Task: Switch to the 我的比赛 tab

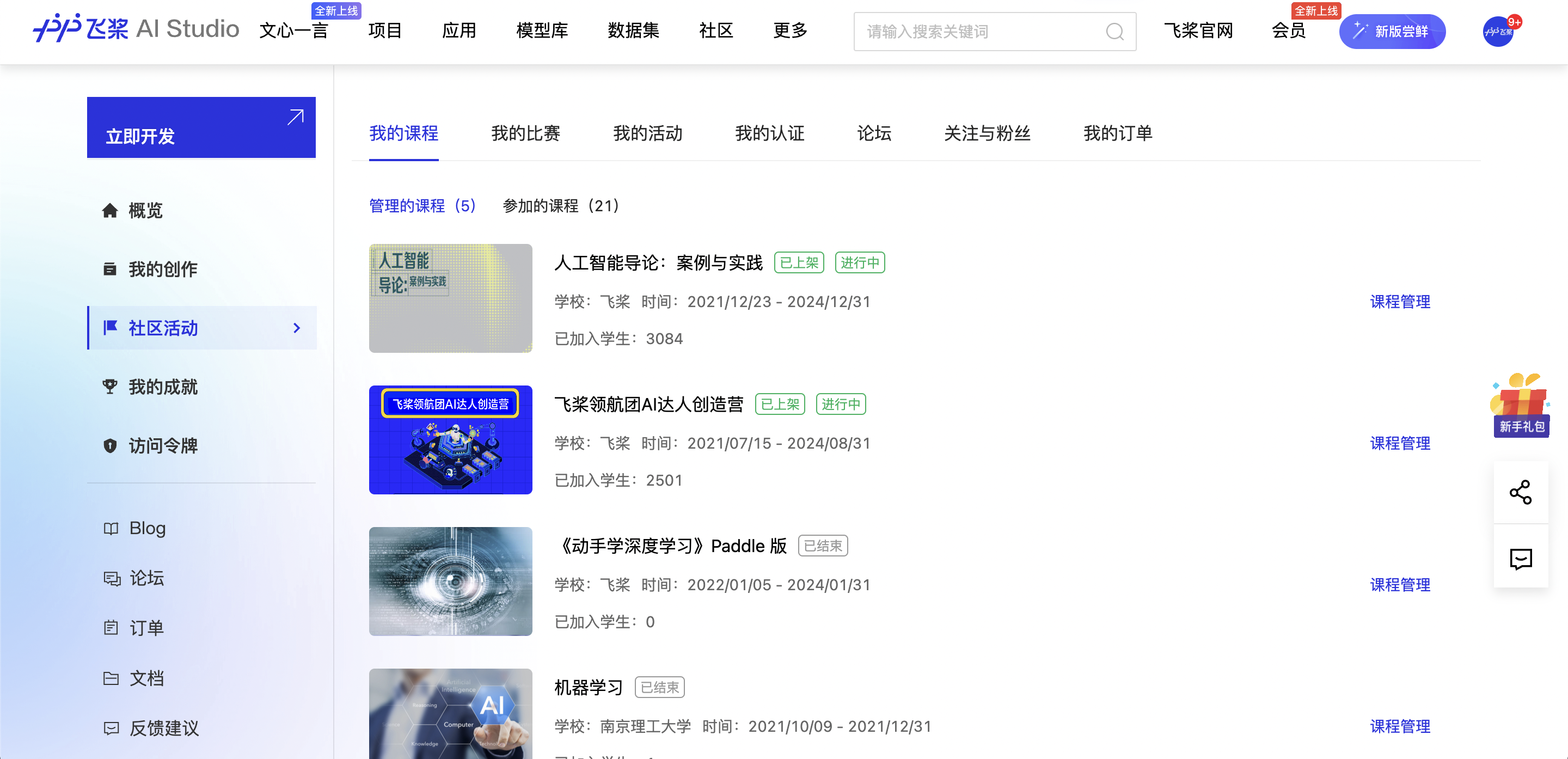Action: point(525,133)
